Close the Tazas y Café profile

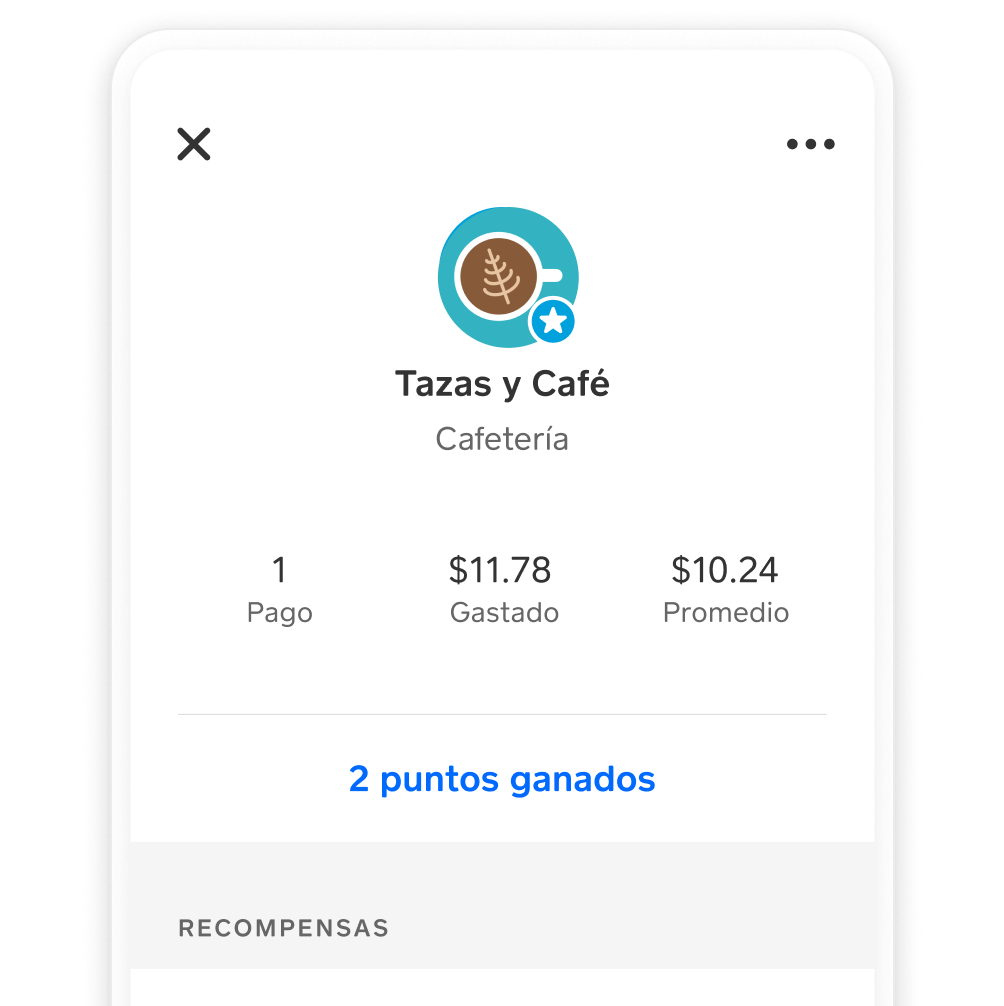tap(194, 144)
